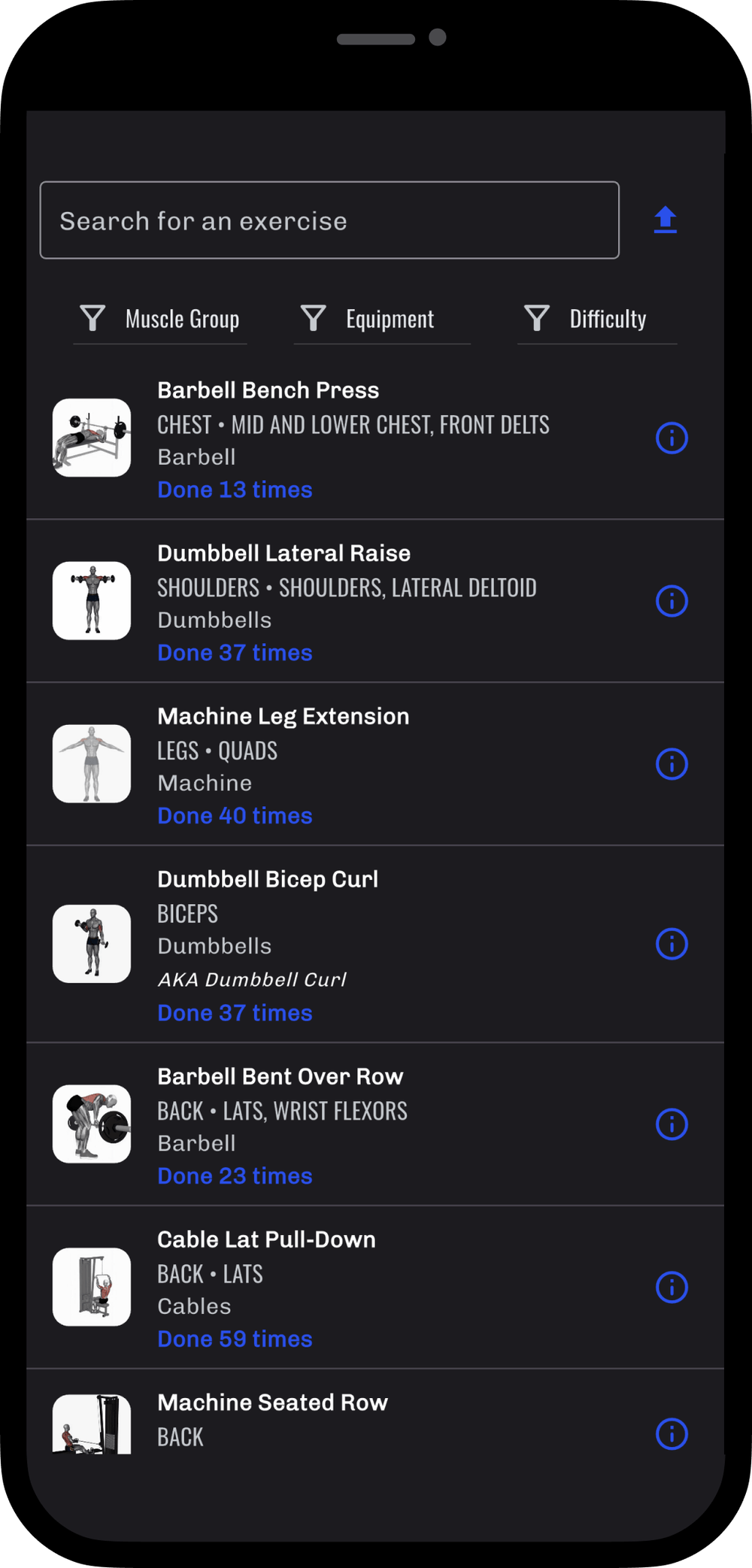
Task: Click info icon for Machine Leg Extension
Action: [672, 763]
